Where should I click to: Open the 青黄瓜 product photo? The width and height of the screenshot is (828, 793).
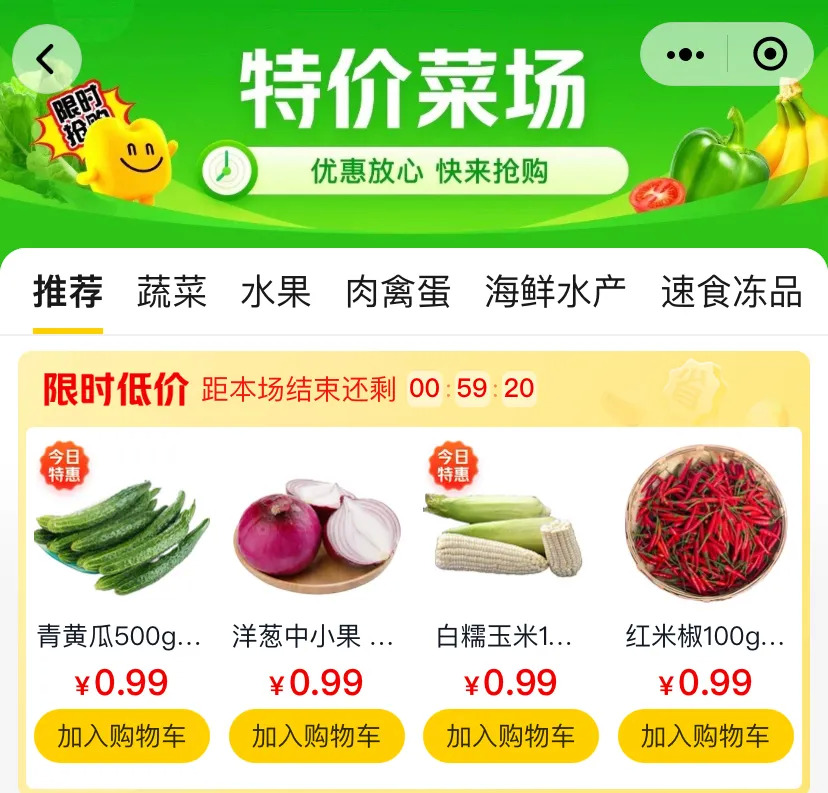[122, 525]
